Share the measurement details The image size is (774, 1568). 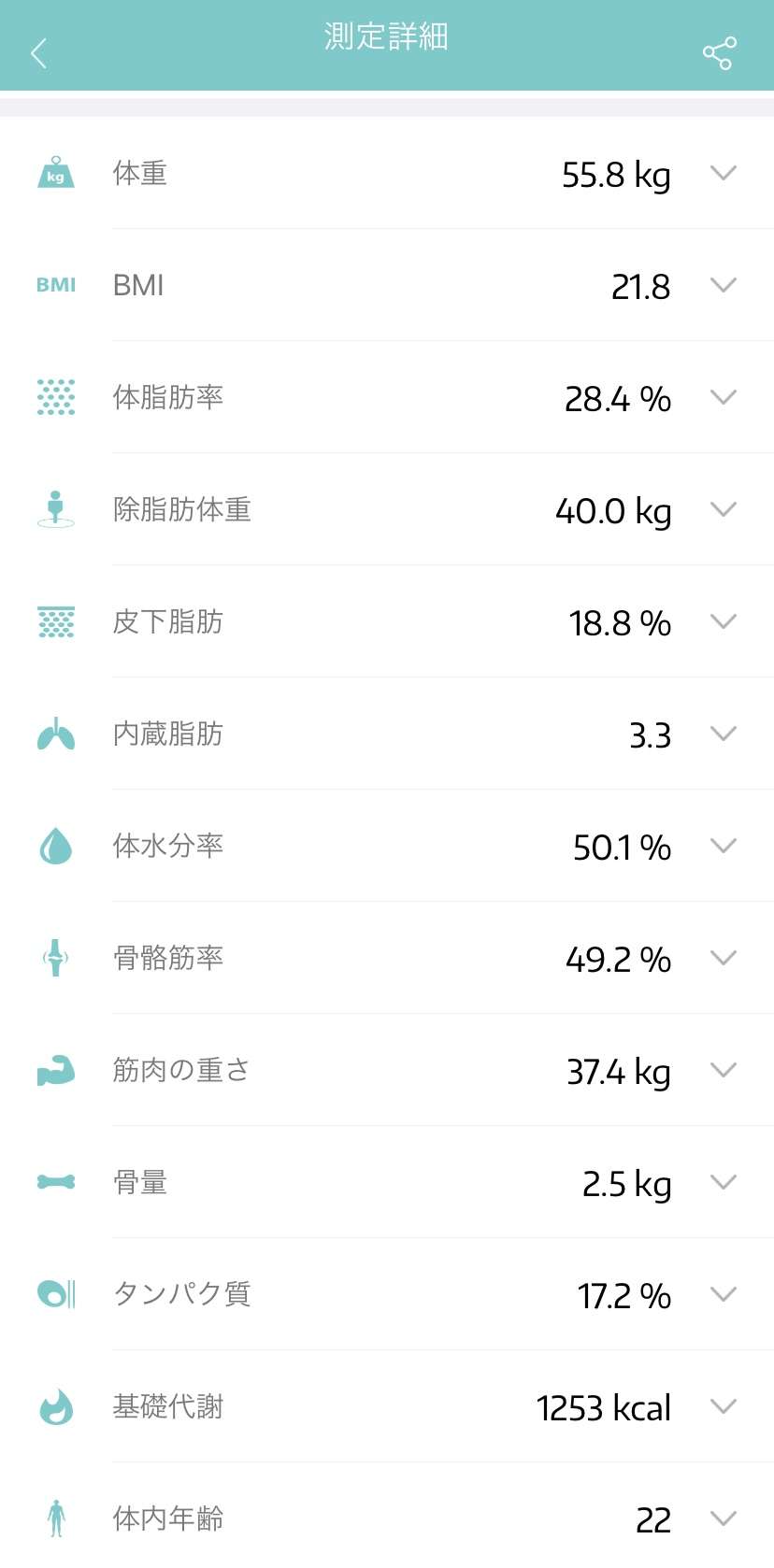coord(720,53)
